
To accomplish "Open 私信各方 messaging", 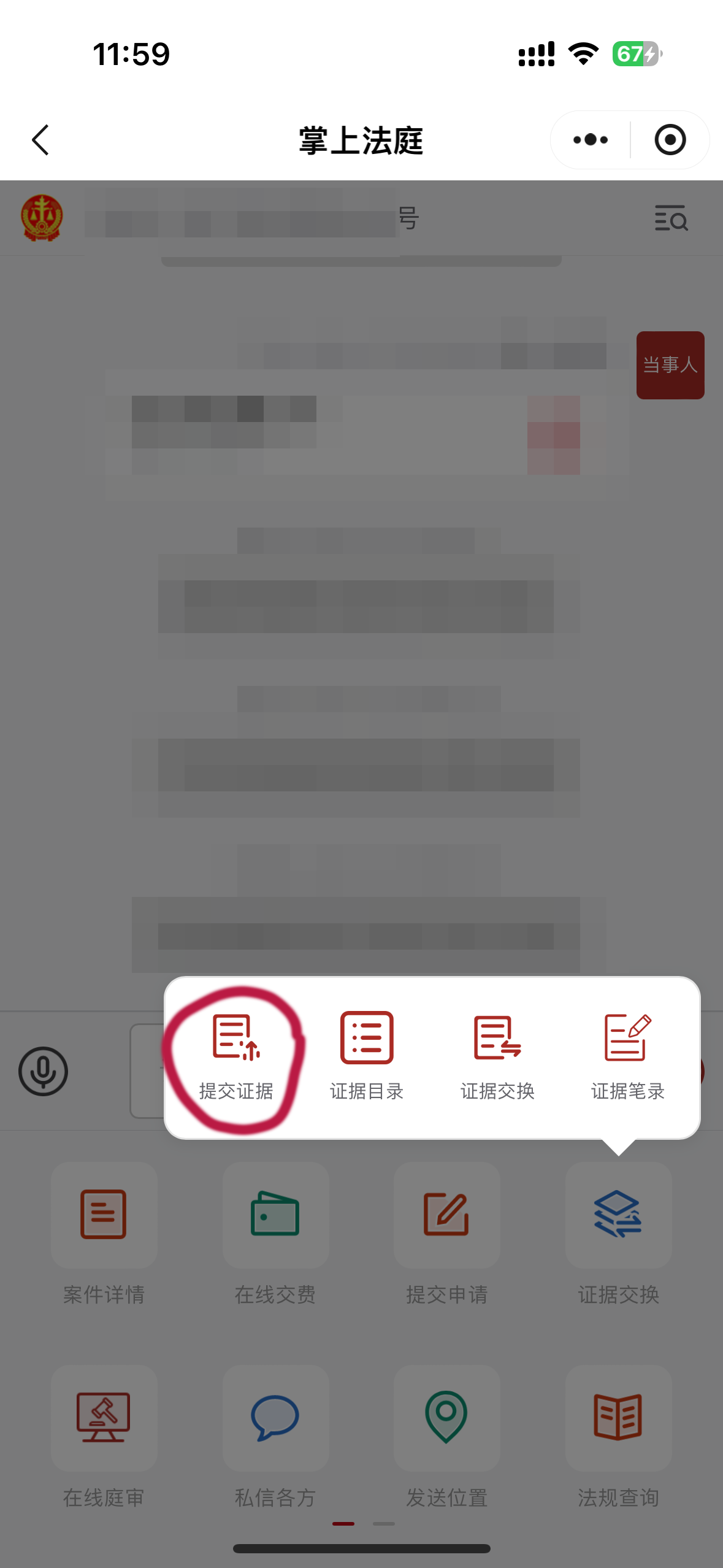I will [x=275, y=1435].
